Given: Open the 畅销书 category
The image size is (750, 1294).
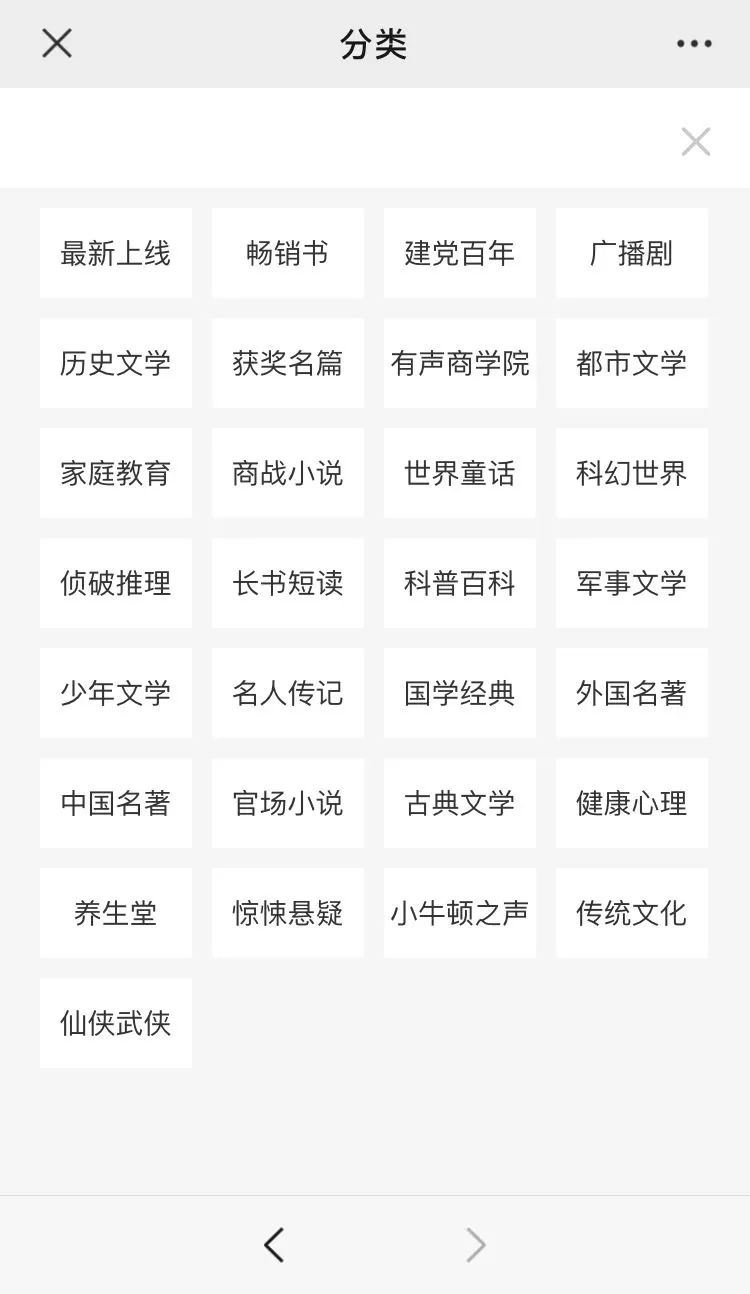Looking at the screenshot, I should [287, 253].
